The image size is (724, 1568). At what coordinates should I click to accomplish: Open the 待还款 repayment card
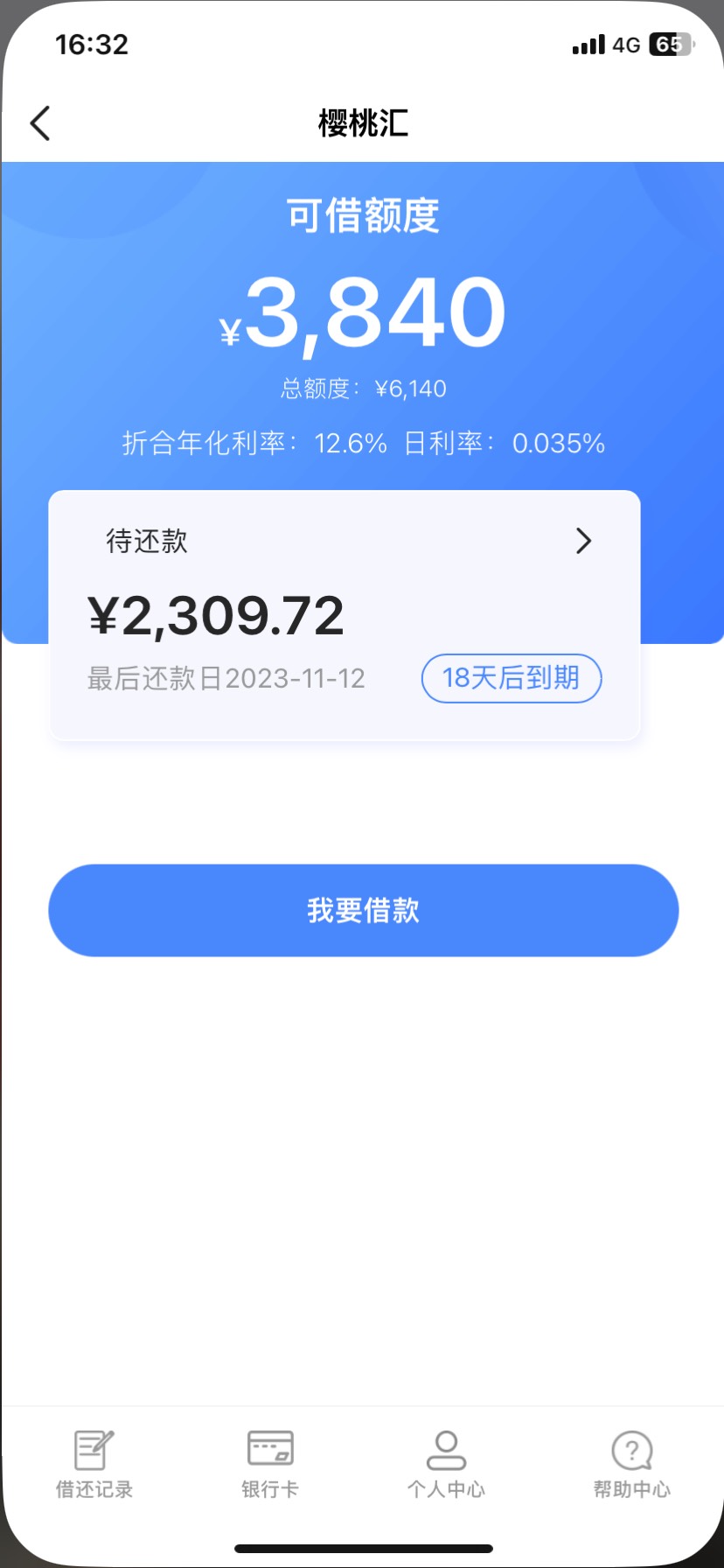pyautogui.click(x=345, y=615)
